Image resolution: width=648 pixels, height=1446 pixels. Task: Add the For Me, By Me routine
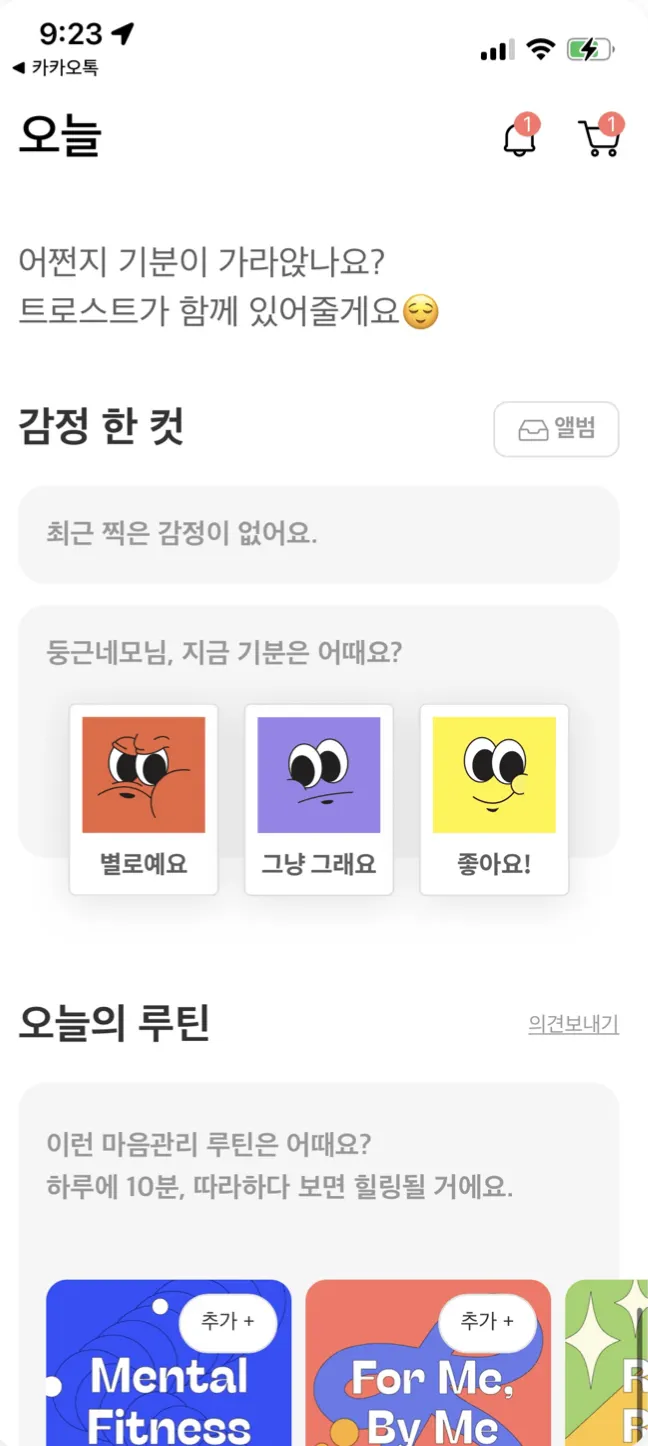(487, 1321)
